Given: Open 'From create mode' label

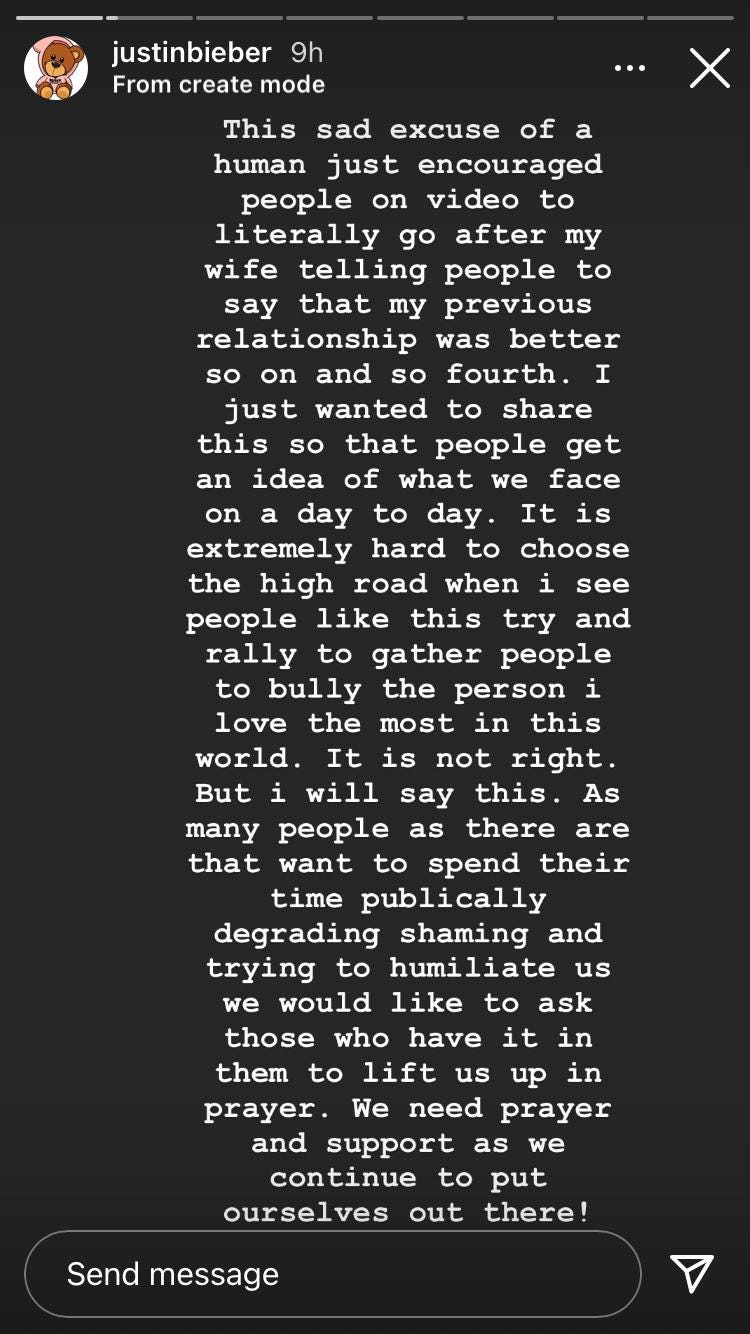Looking at the screenshot, I should coord(218,85).
